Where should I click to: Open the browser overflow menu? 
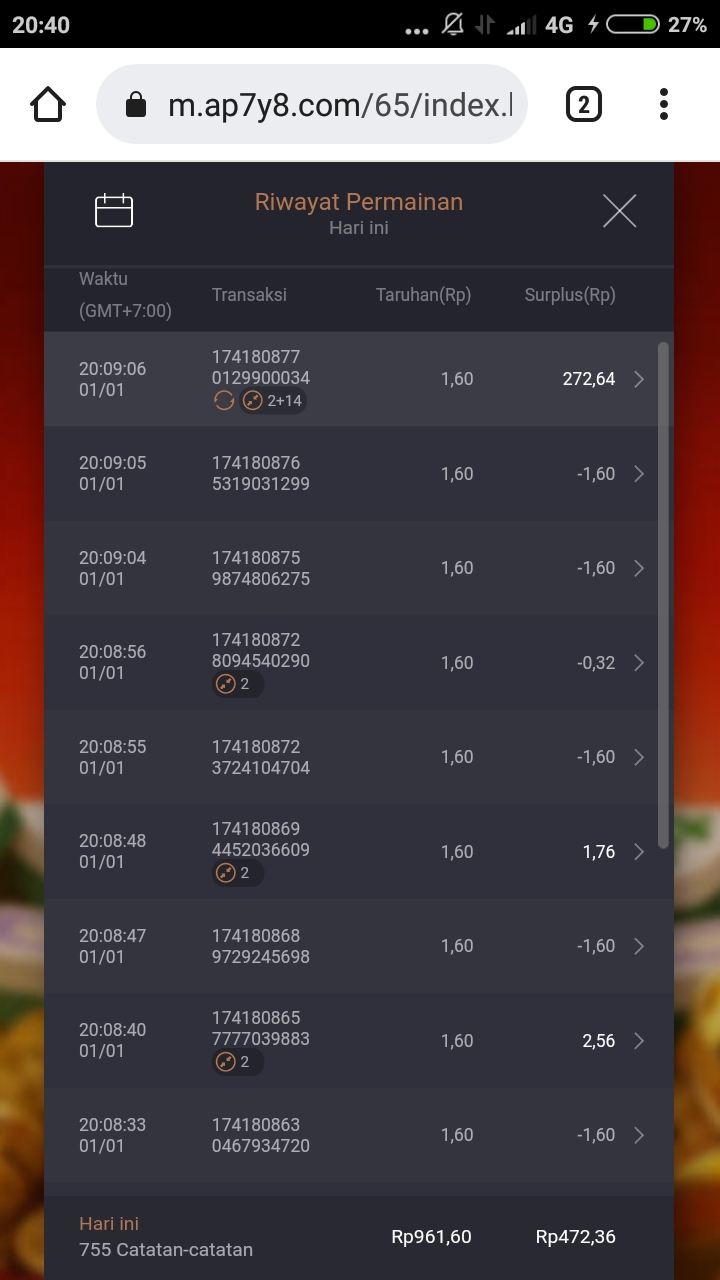pos(664,104)
